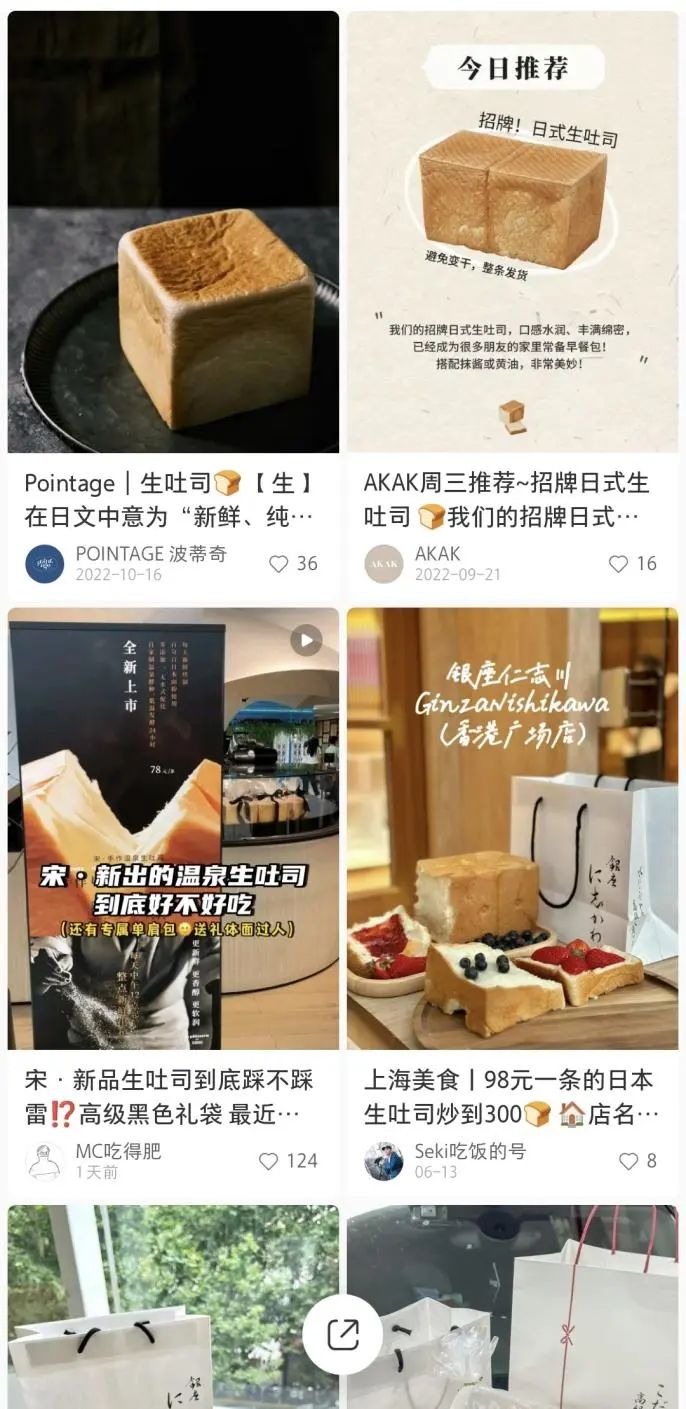View MC吃得肥's profile
This screenshot has width=686, height=1409.
click(45, 1161)
